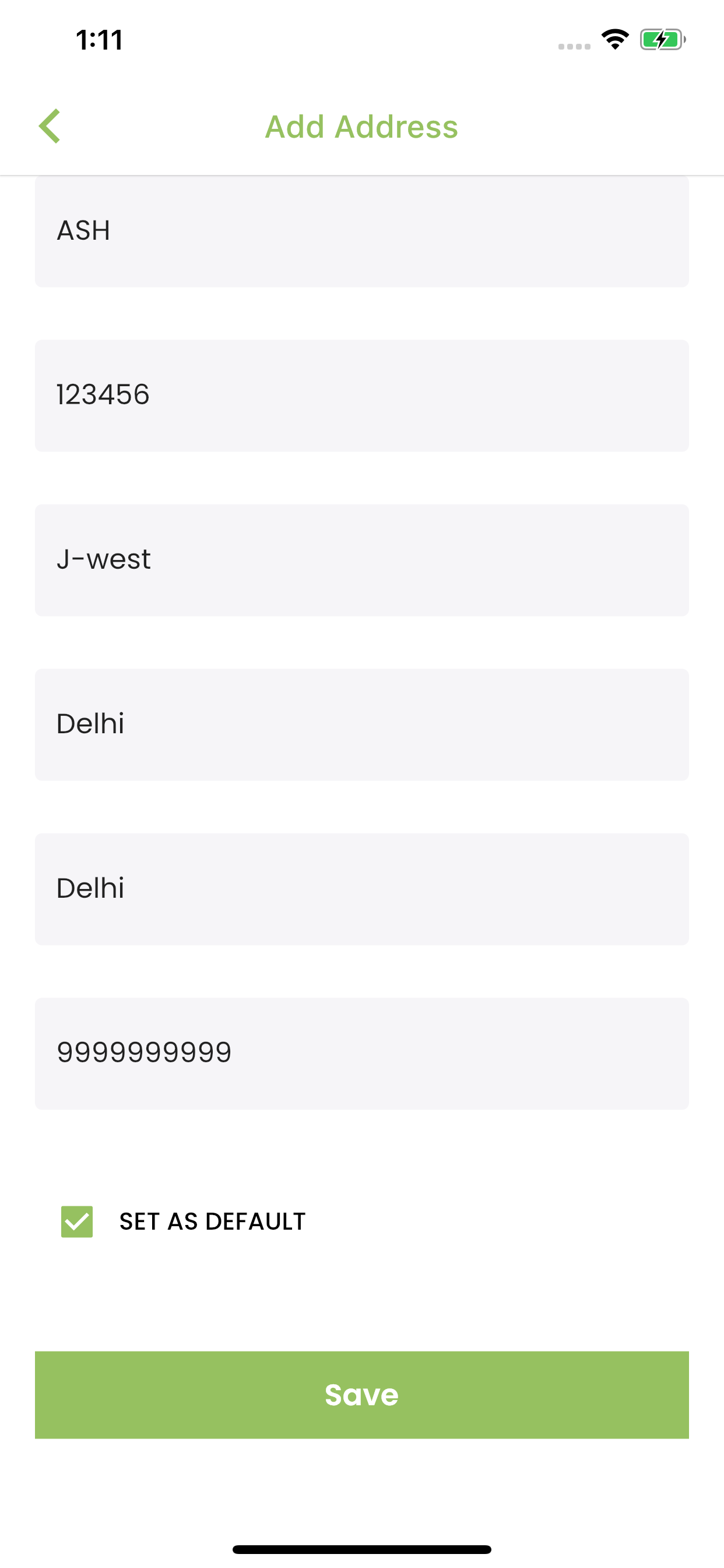Viewport: 724px width, 1568px height.
Task: Edit the J-west address field
Action: [x=361, y=559]
